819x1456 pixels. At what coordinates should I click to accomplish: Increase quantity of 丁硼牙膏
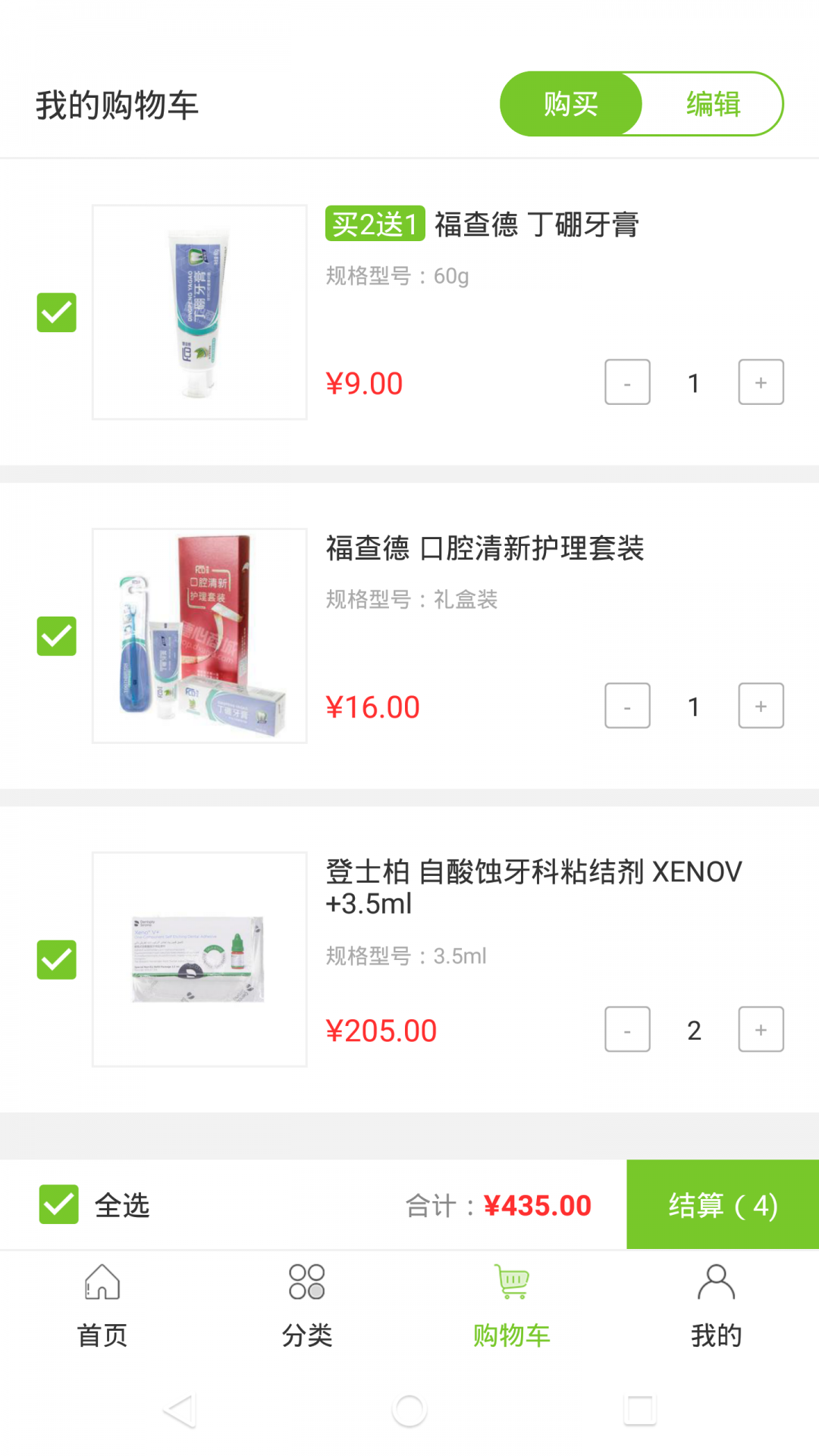point(761,382)
